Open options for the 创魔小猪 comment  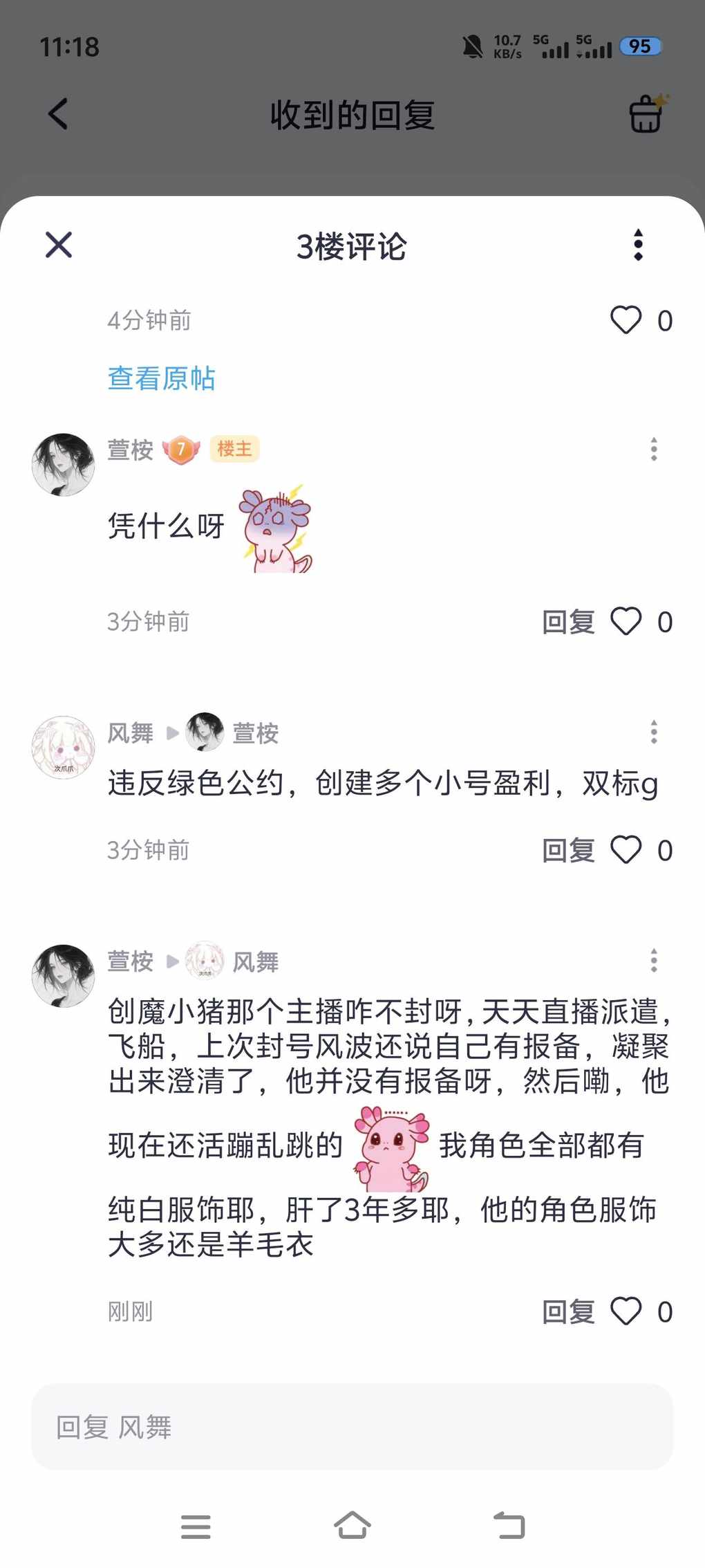point(653,961)
